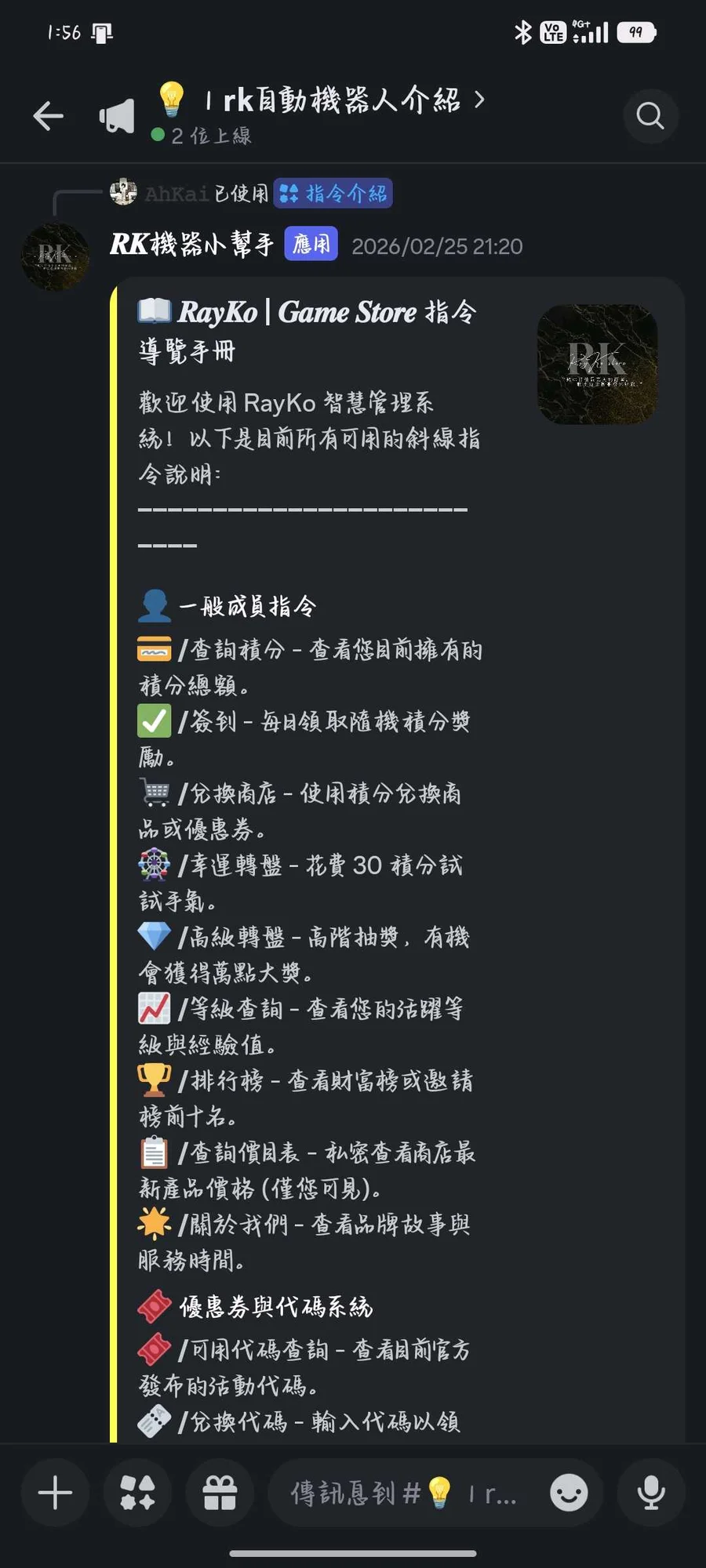
Task: Search in this channel
Action: tap(650, 116)
